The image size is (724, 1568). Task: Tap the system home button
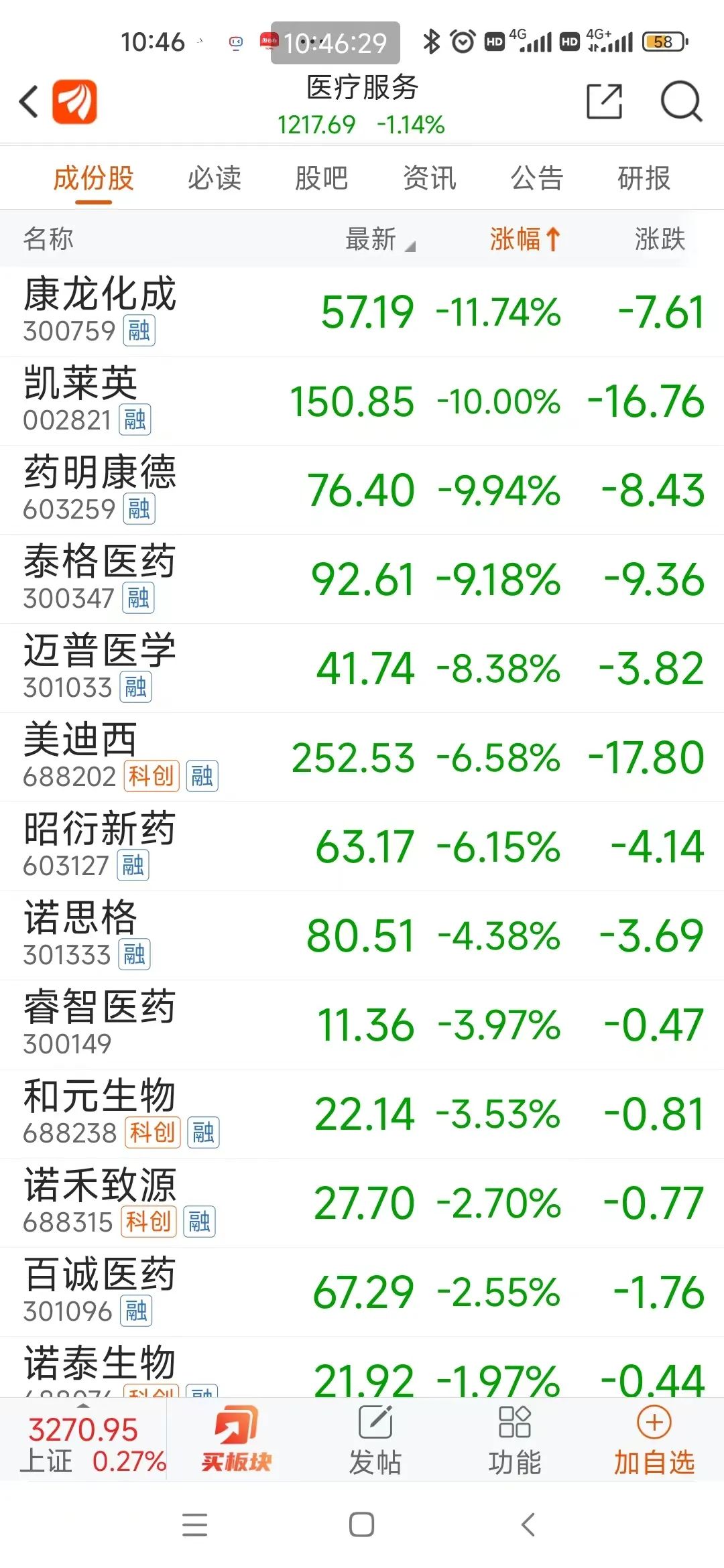361,1525
